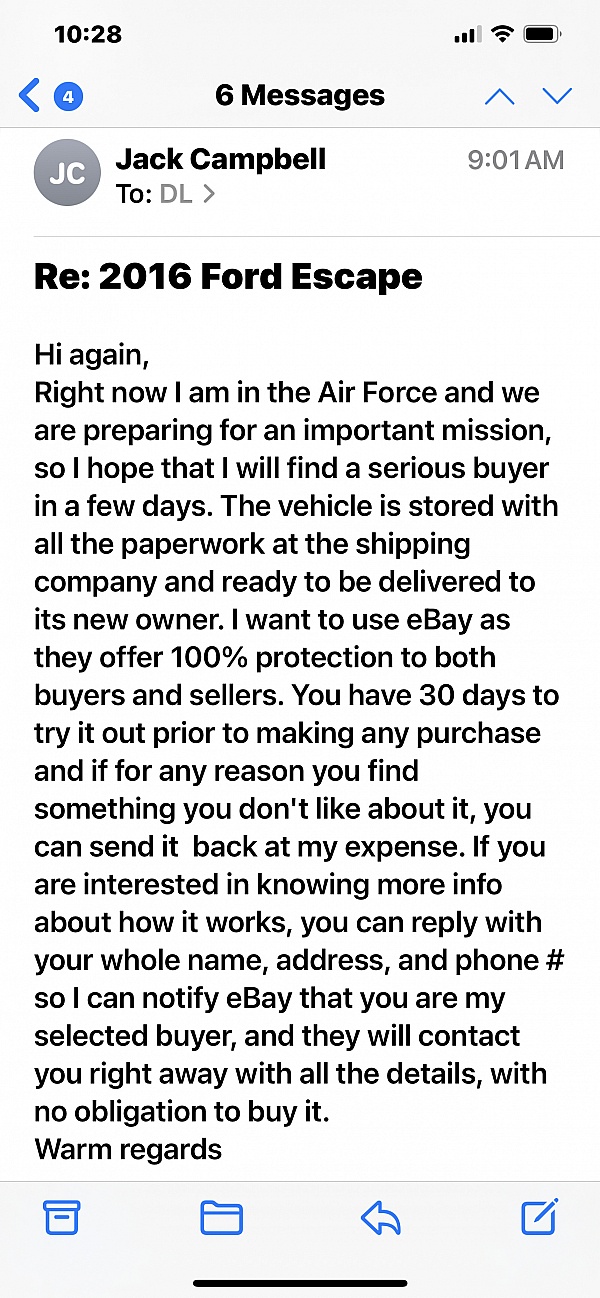The width and height of the screenshot is (600, 1298).
Task: Open the reply options arrow
Action: 380,1217
